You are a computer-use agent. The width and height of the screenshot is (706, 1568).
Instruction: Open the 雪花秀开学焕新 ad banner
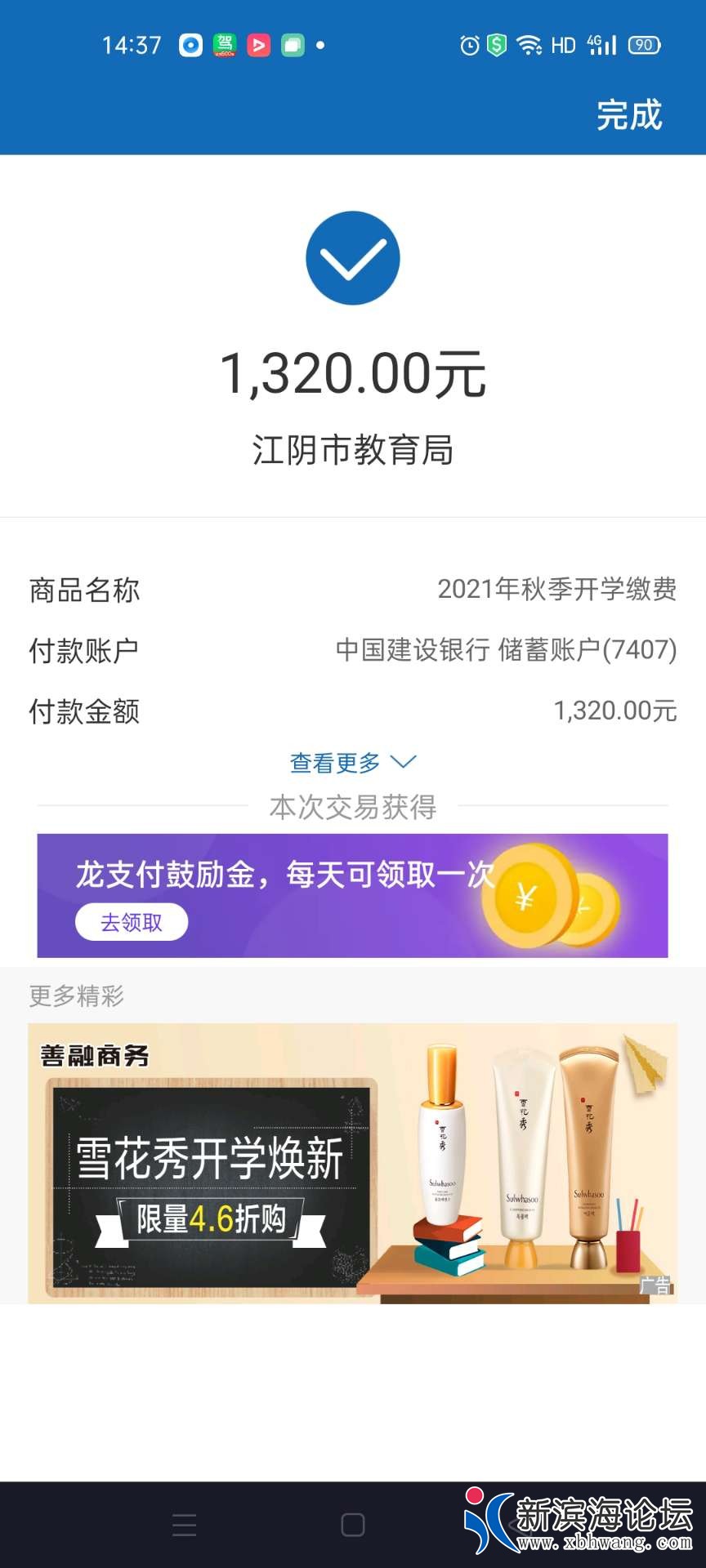click(352, 1163)
